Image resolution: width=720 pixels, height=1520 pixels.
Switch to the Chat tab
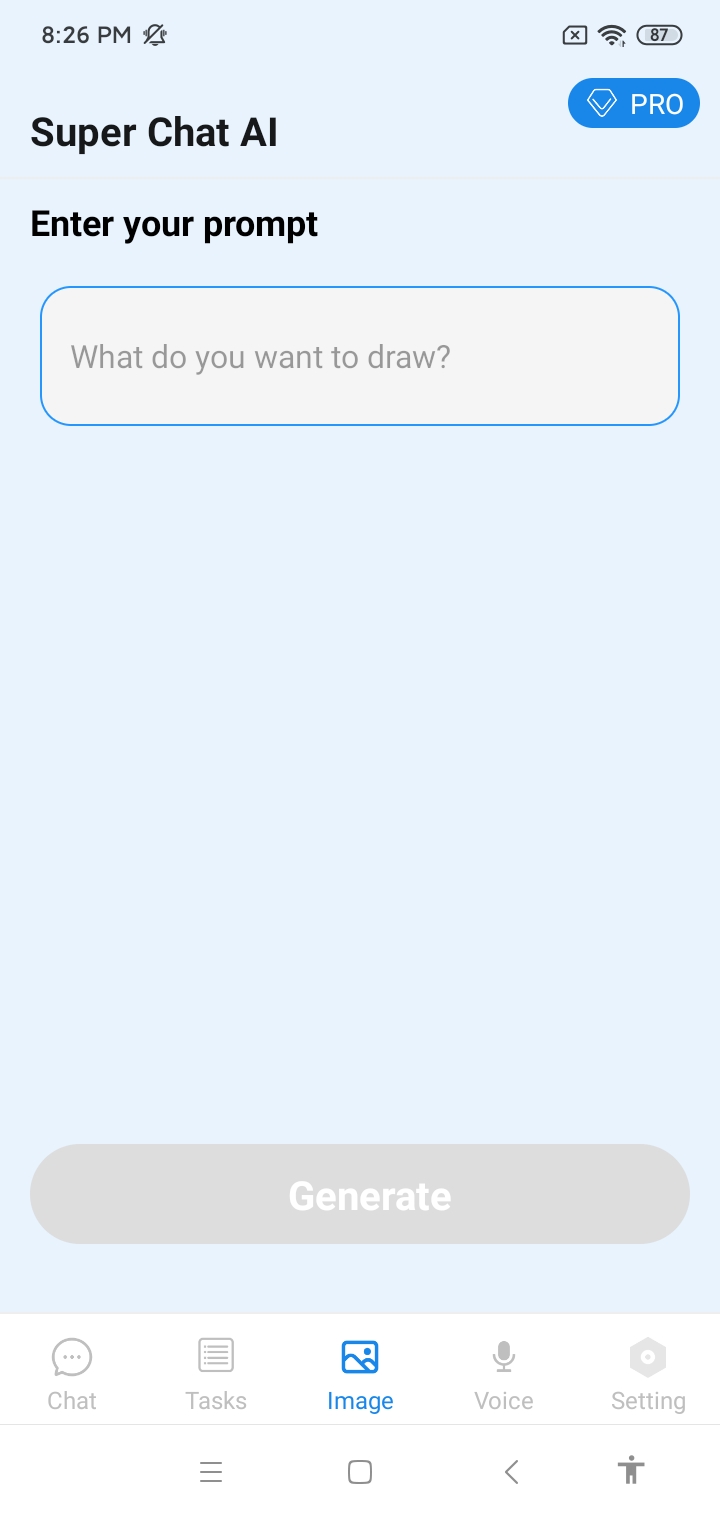pos(72,1374)
